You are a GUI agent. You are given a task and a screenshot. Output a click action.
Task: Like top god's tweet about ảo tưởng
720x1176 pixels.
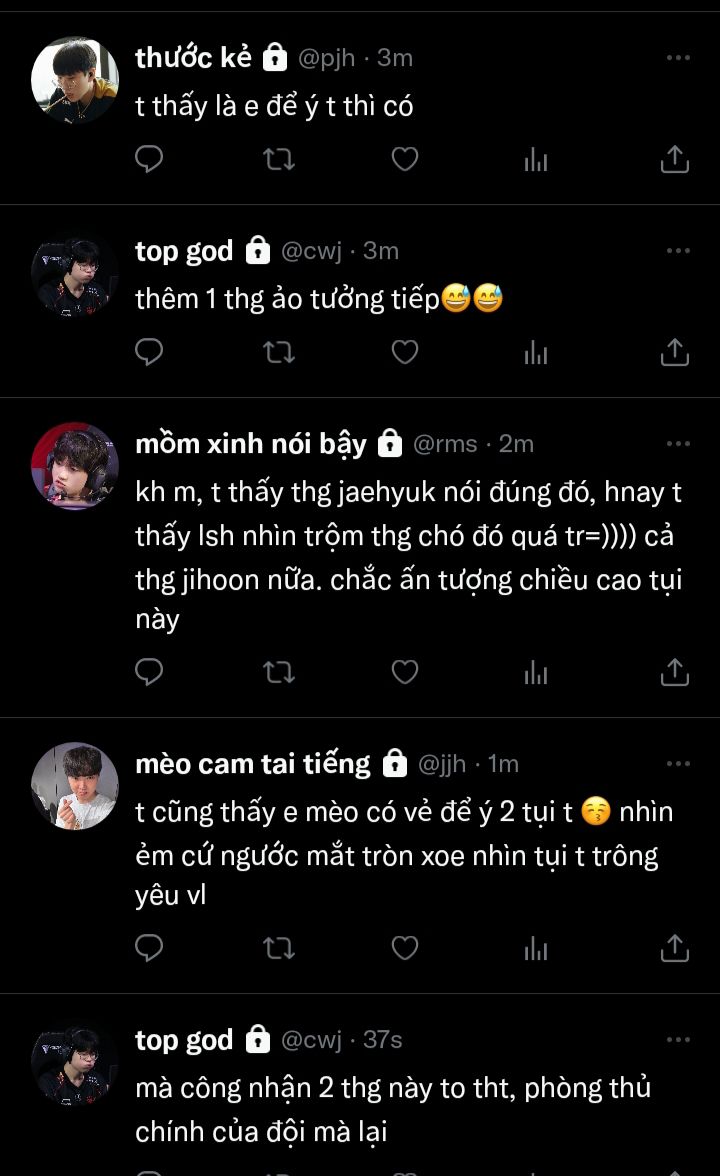pyautogui.click(x=405, y=352)
